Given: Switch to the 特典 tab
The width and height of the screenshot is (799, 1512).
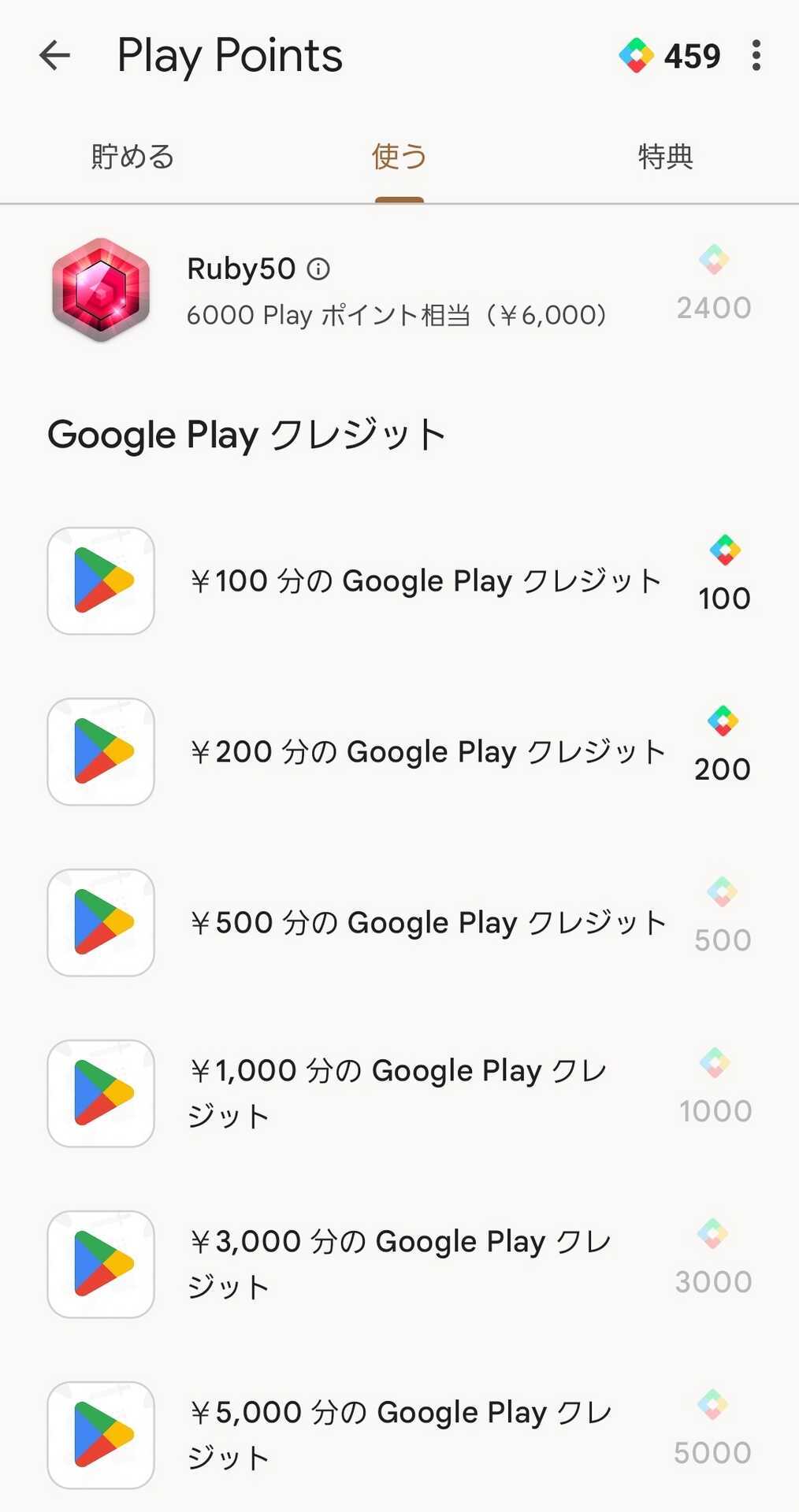Looking at the screenshot, I should pos(666,157).
